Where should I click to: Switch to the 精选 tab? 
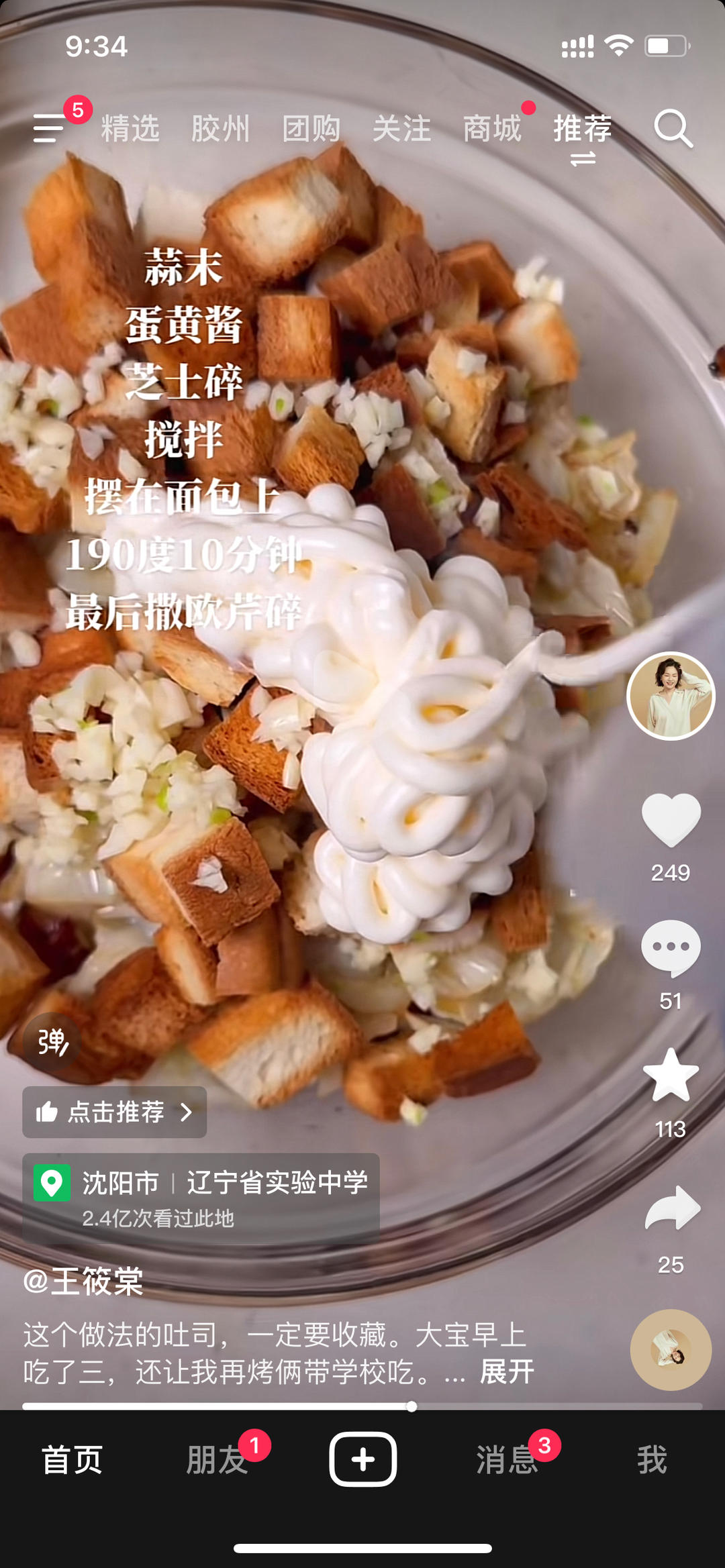pos(130,128)
